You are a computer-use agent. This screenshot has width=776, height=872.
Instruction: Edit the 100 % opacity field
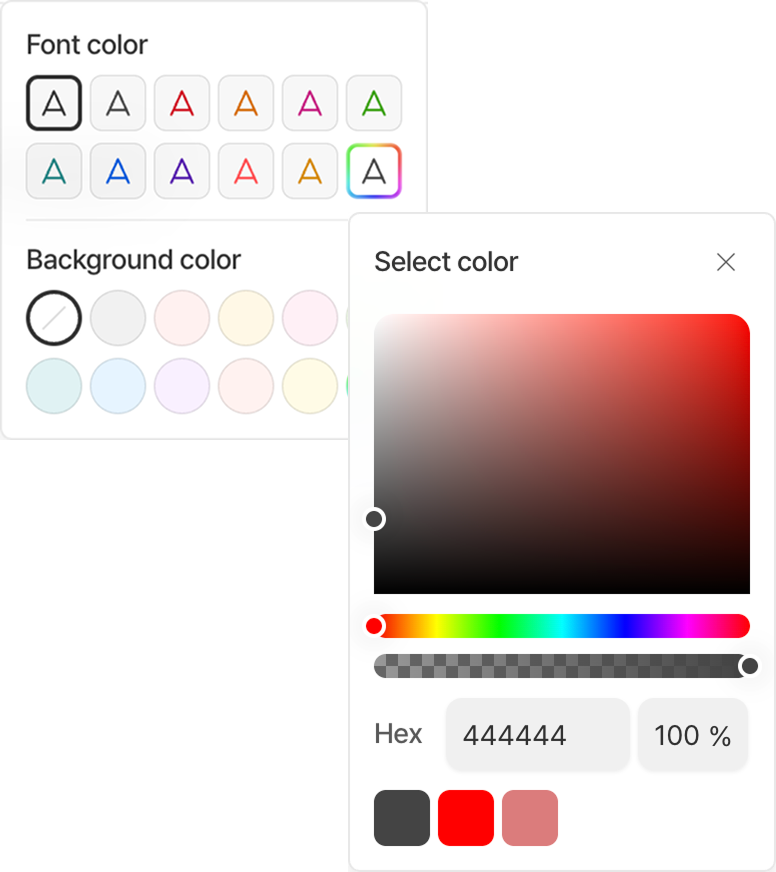[x=692, y=735]
